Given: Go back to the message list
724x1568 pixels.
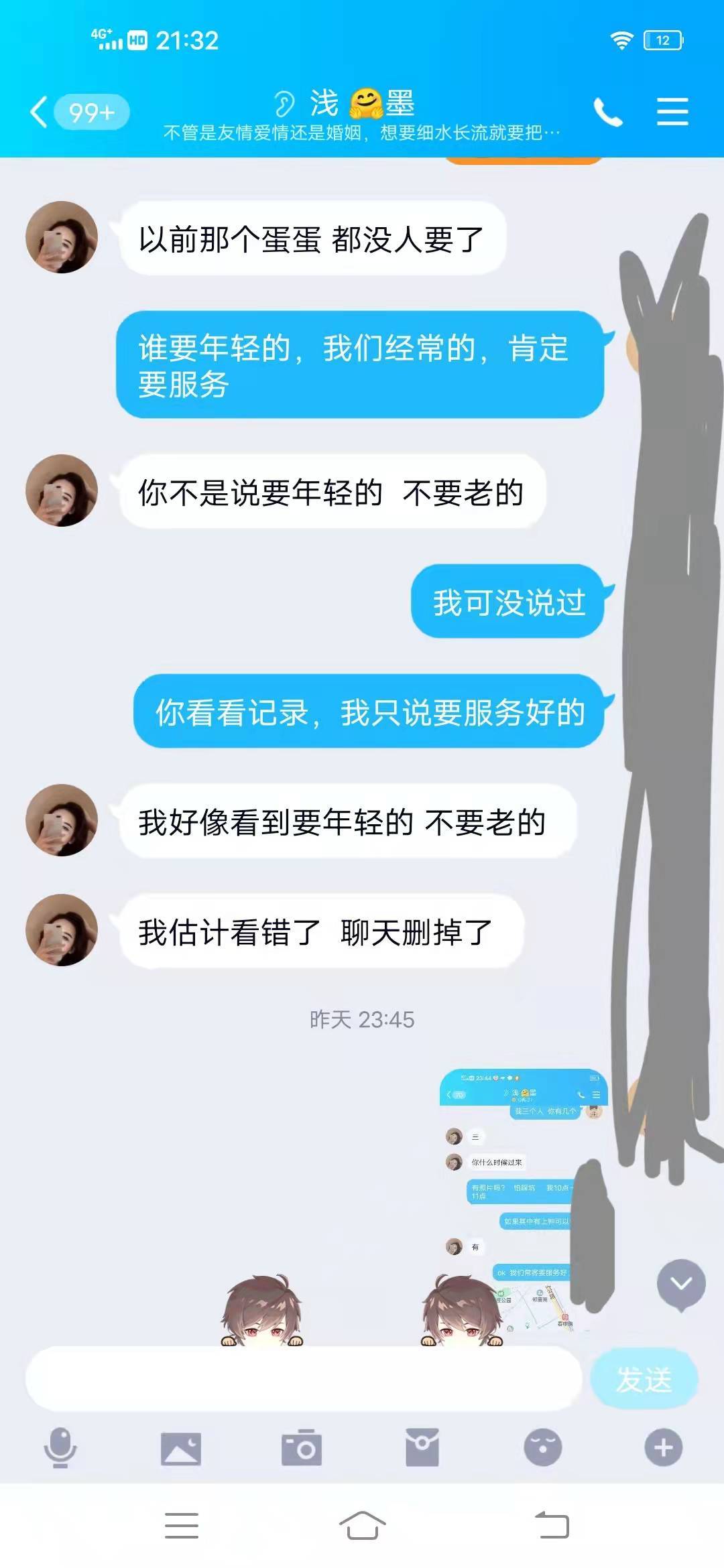Looking at the screenshot, I should coord(40,112).
